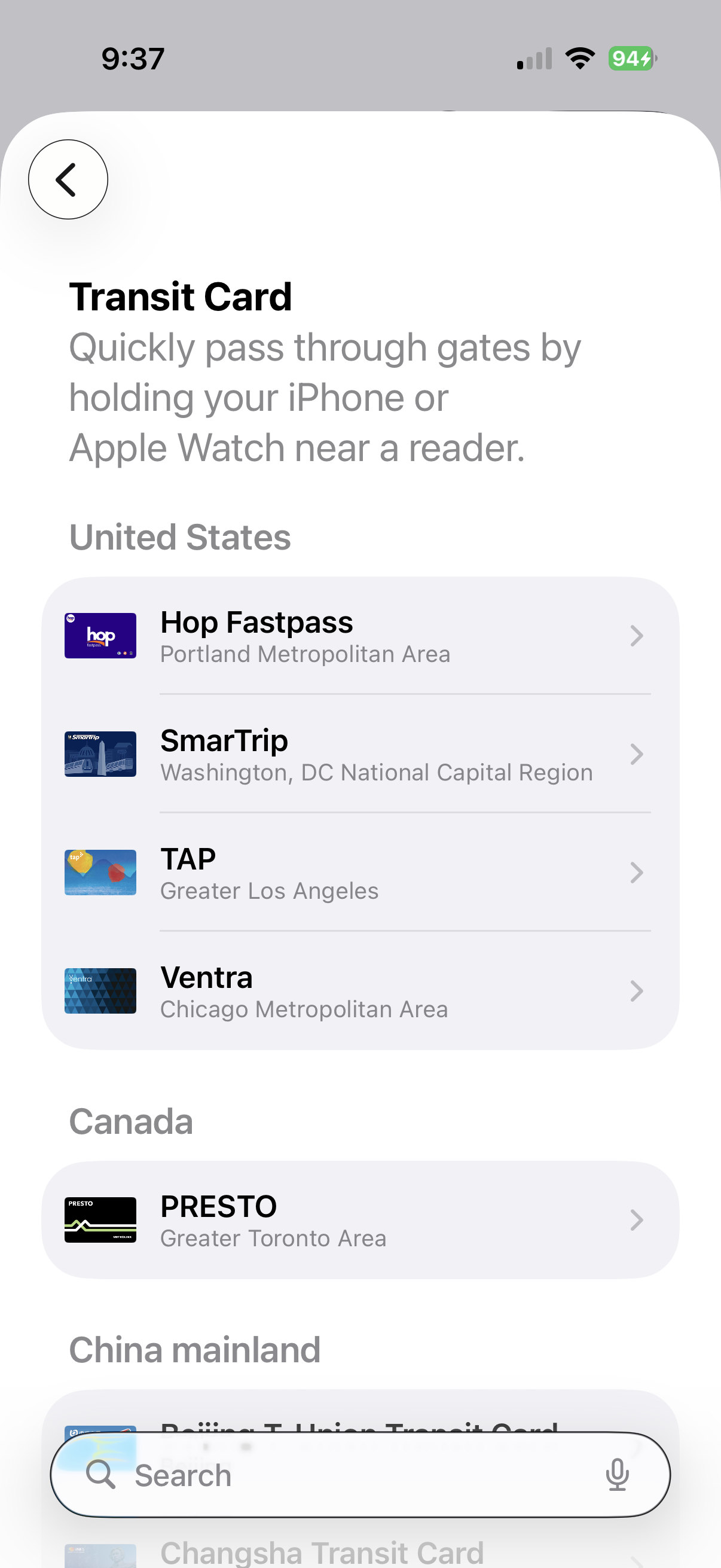Go back using the arrow button
Screen dimensions: 721x1568
(68, 179)
